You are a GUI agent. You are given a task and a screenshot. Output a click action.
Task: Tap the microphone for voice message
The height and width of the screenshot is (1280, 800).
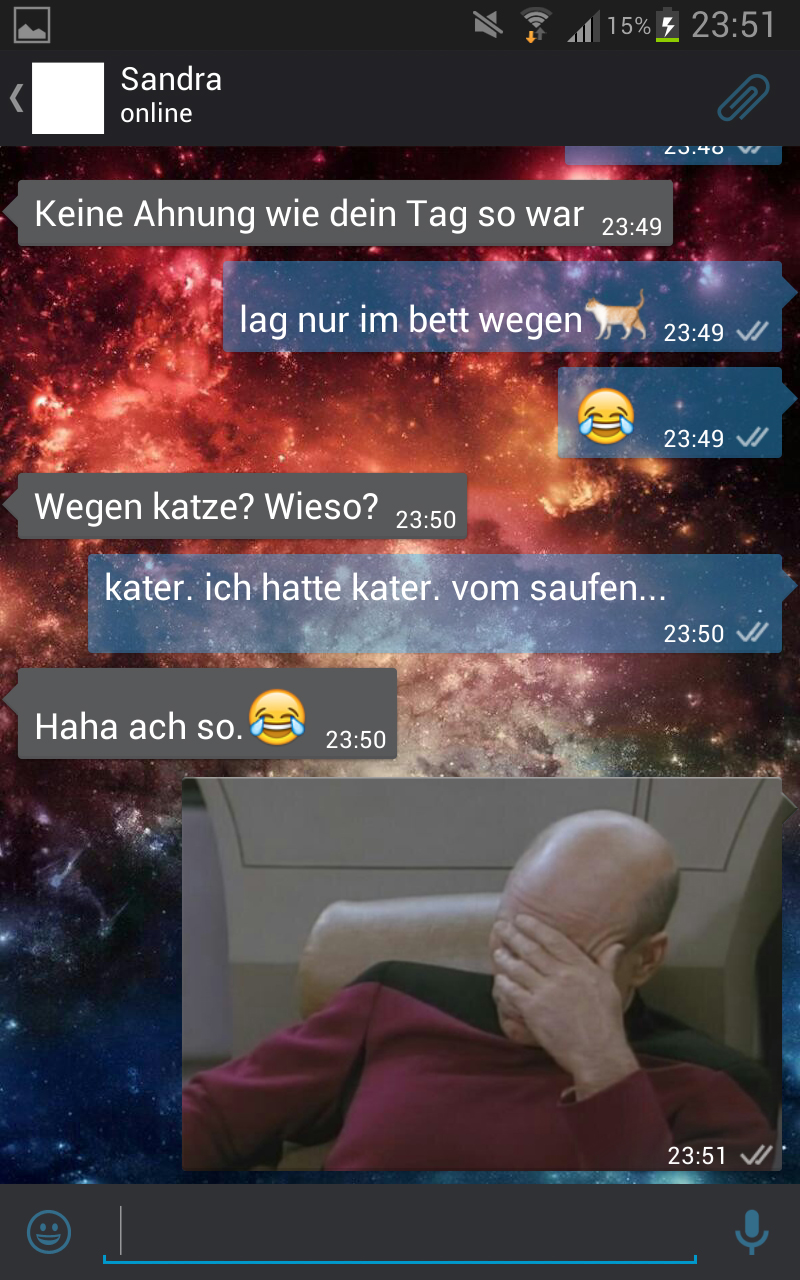751,1231
